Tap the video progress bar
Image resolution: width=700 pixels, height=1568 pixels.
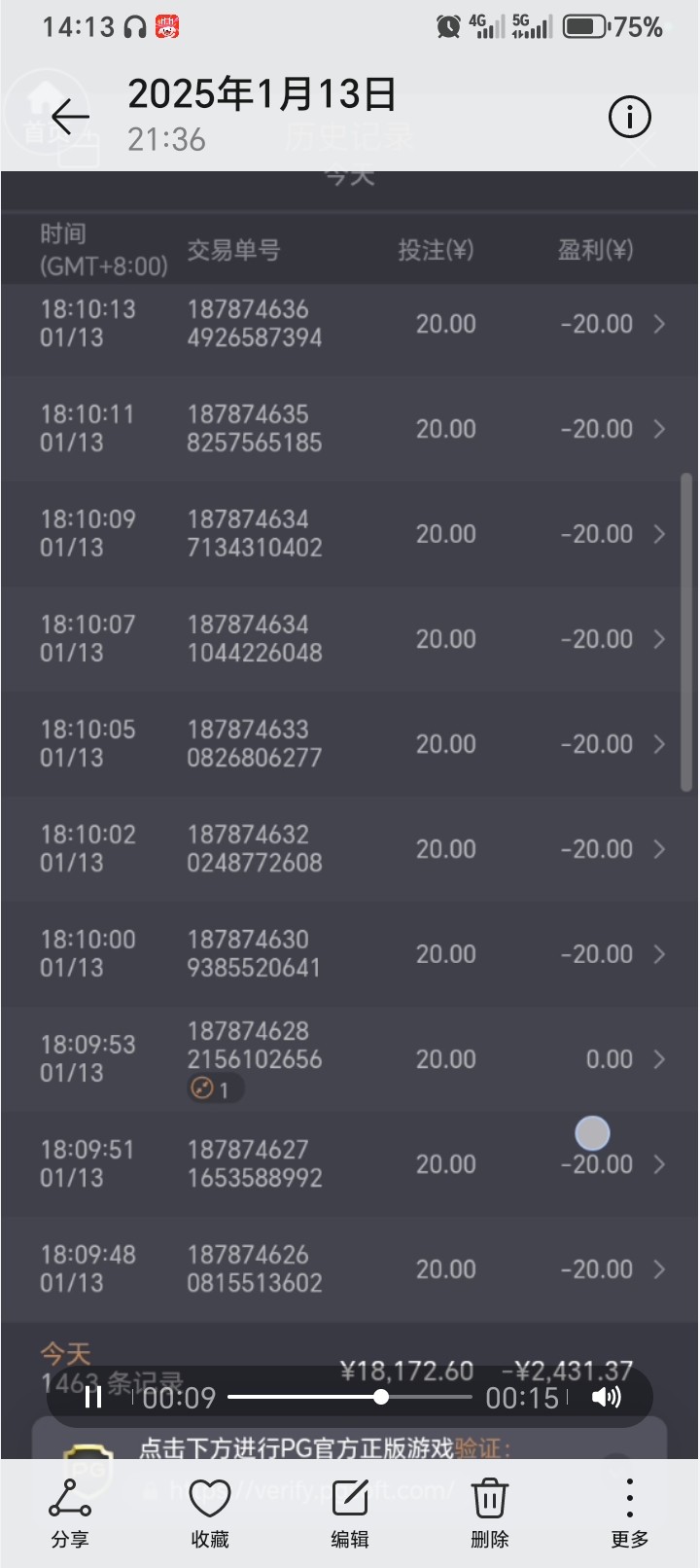tap(350, 1398)
